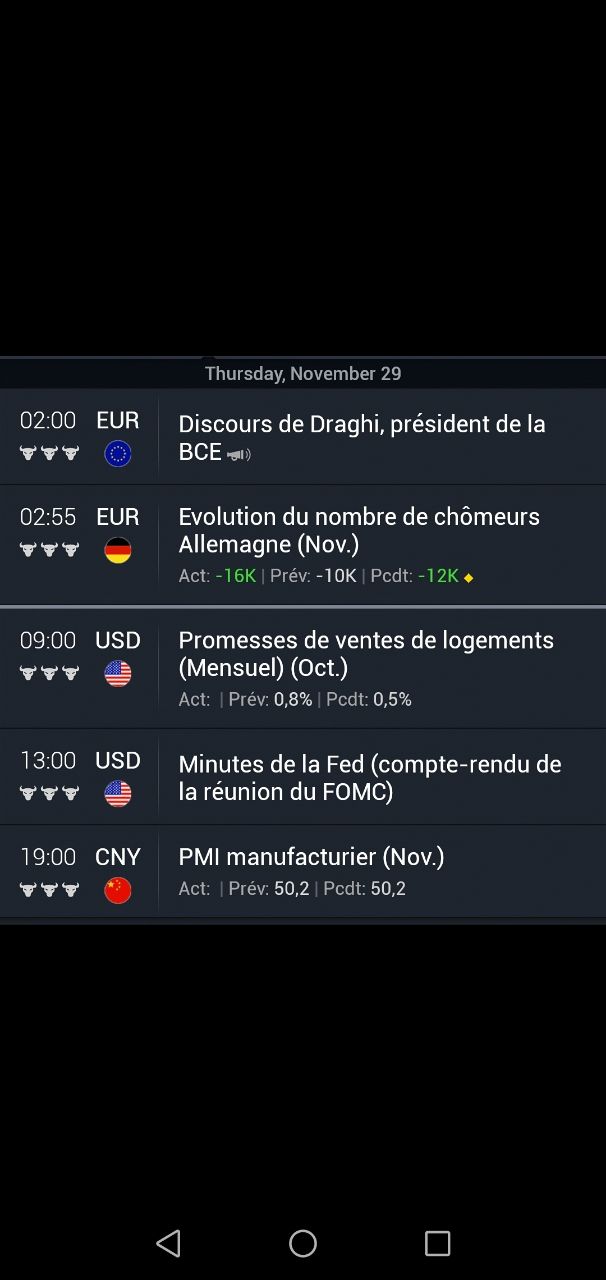Open Evolution du nombre de chômeurs Allemagne
The width and height of the screenshot is (606, 1280).
303,545
